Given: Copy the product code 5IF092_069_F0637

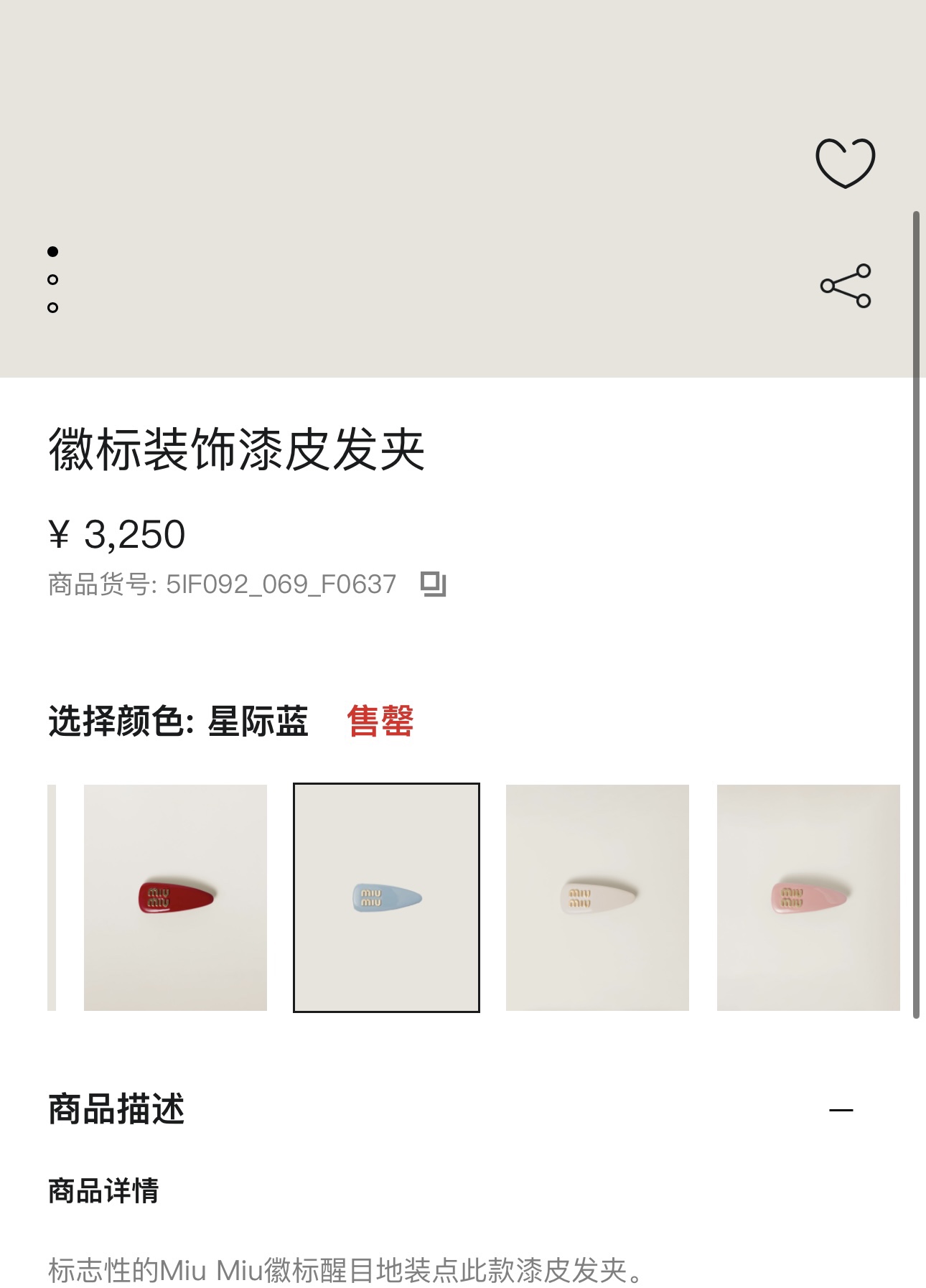Looking at the screenshot, I should tap(433, 584).
